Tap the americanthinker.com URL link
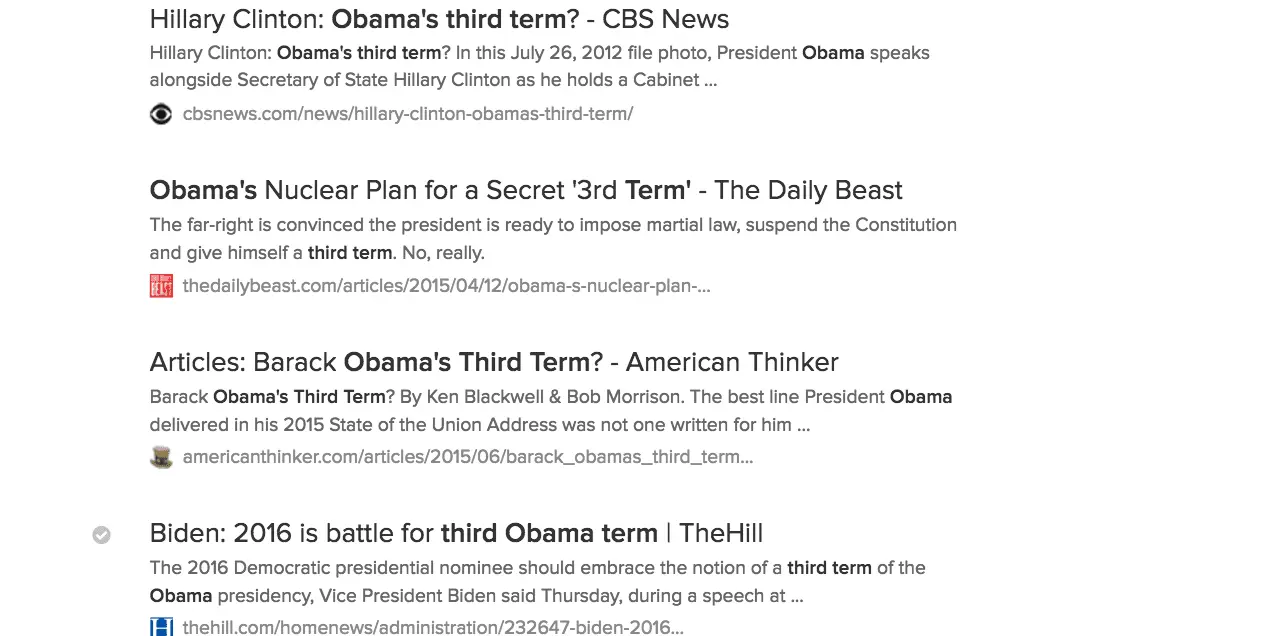 467,457
